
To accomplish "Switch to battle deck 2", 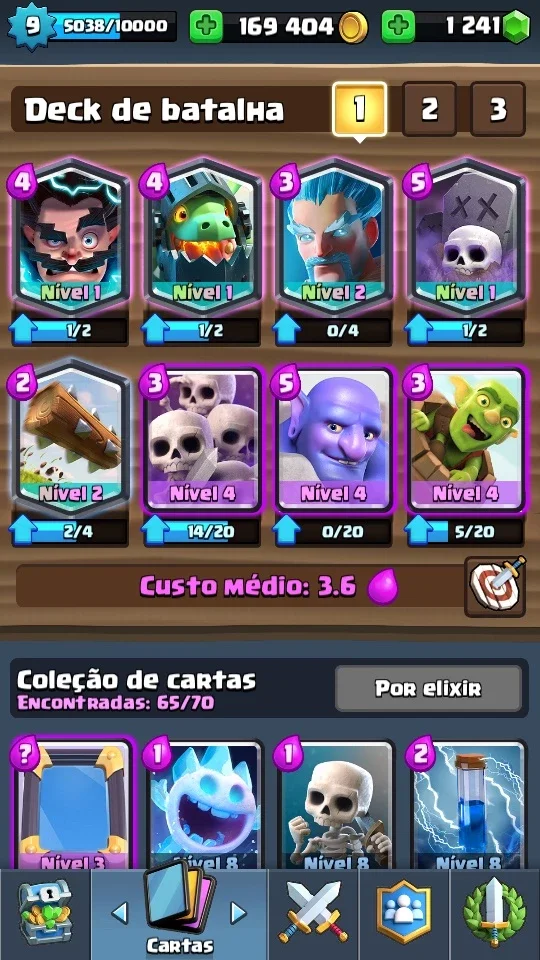I will coord(429,109).
